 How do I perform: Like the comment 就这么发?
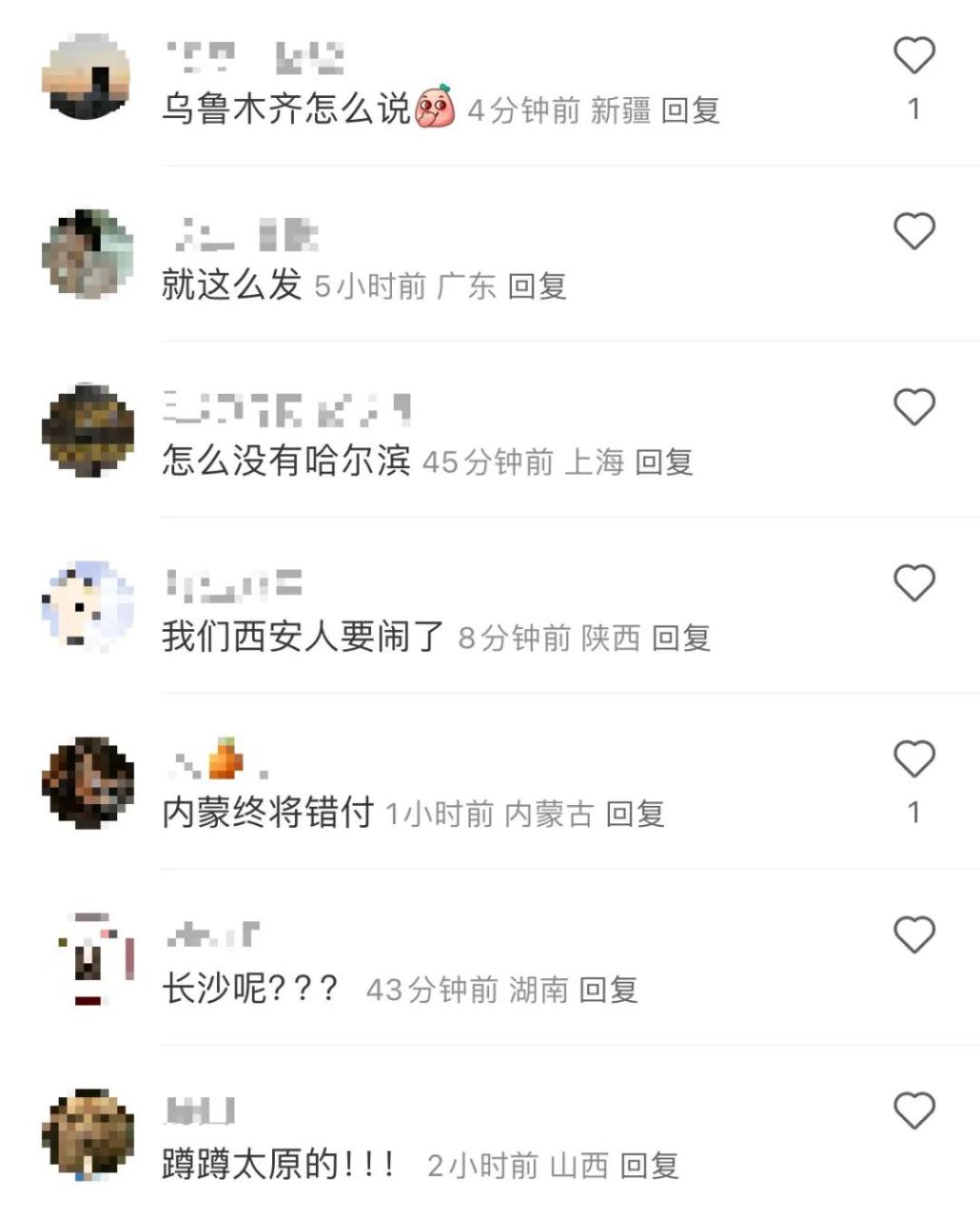click(x=913, y=231)
